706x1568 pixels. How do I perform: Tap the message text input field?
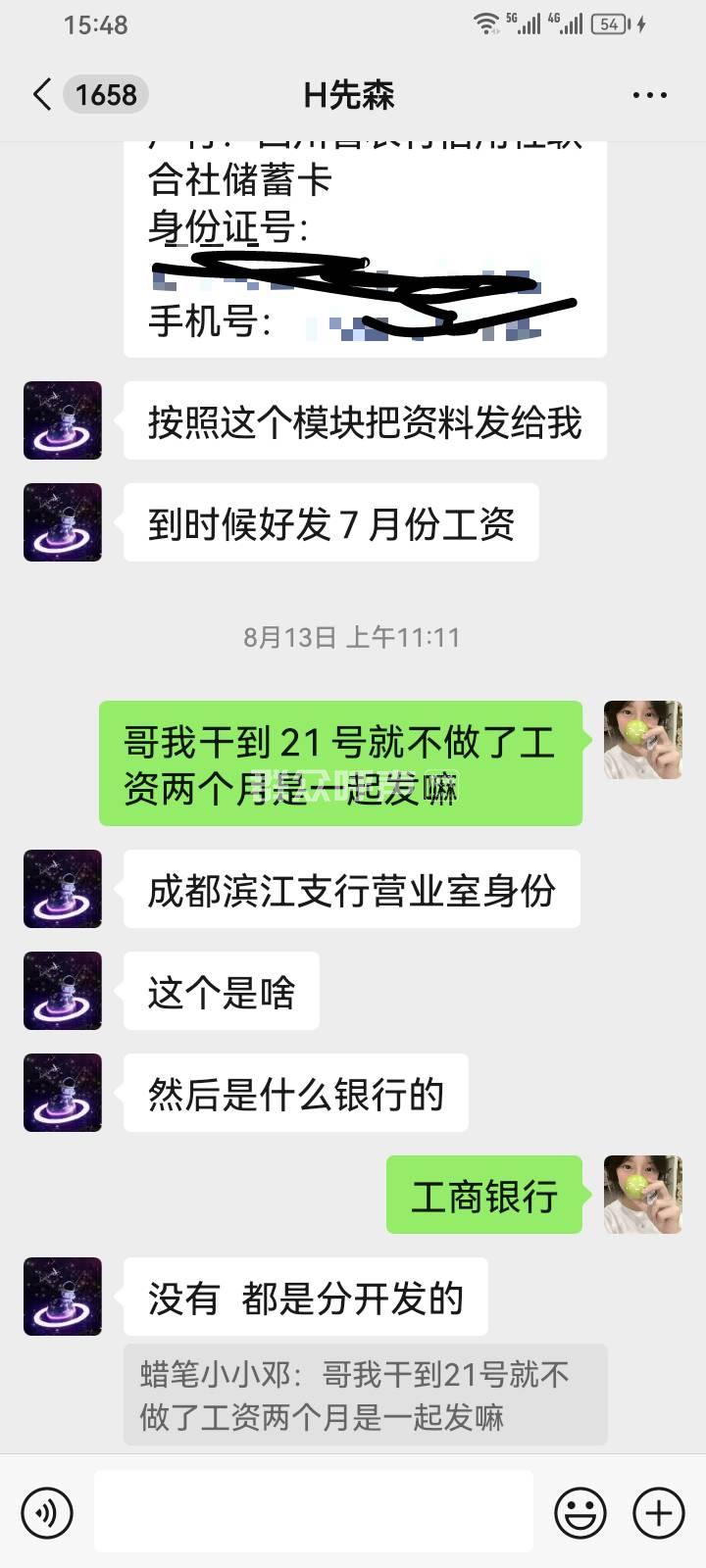[314, 1512]
